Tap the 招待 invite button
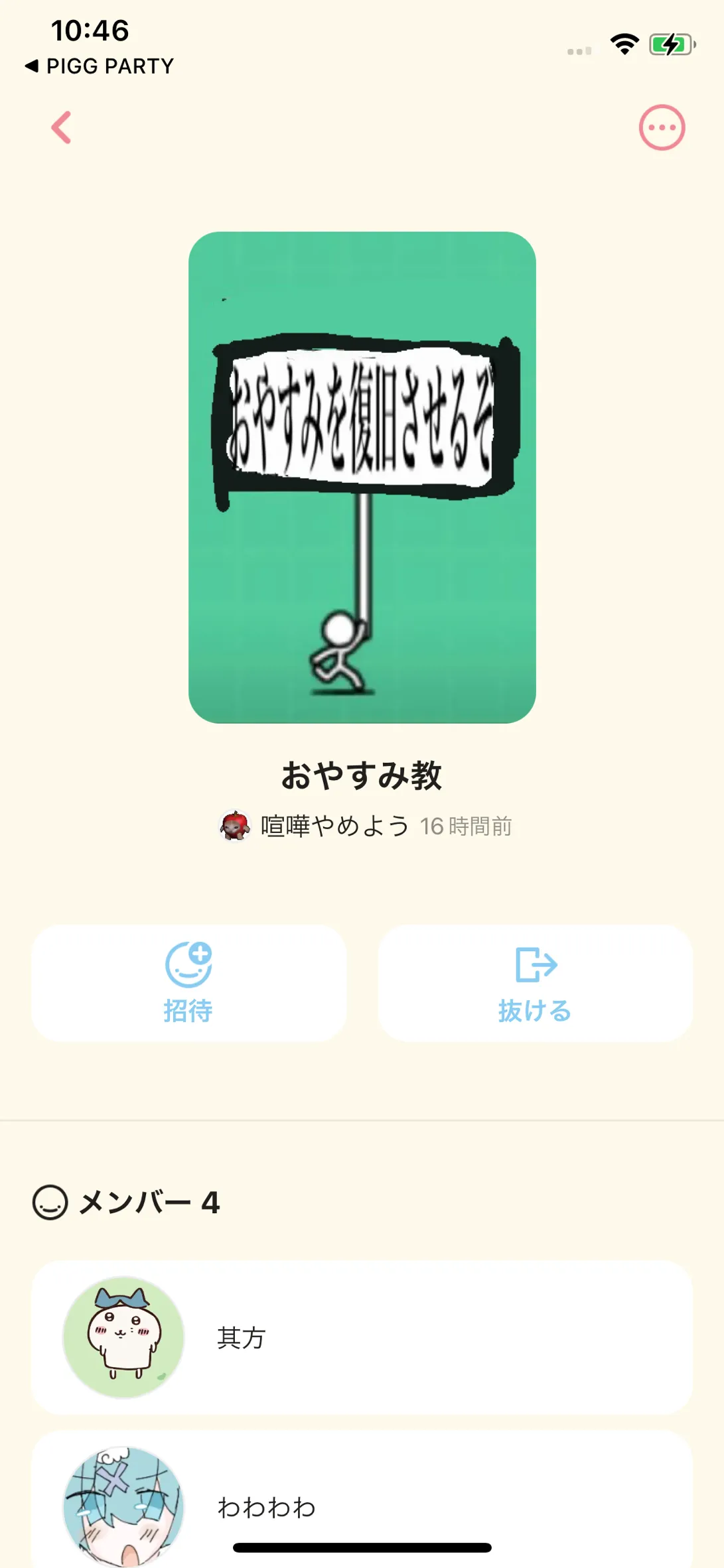 click(x=189, y=983)
